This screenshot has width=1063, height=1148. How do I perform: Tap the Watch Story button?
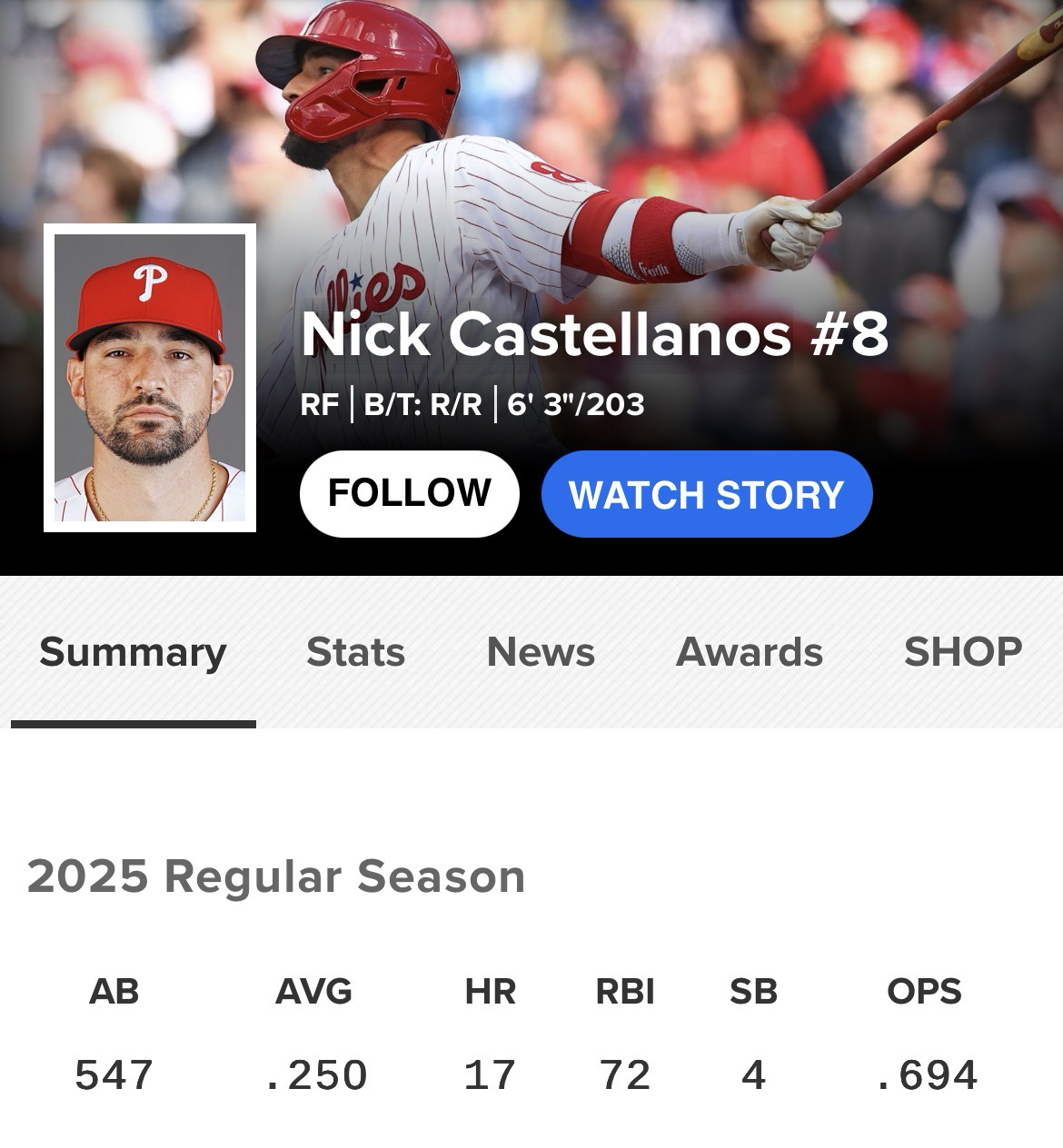pyautogui.click(x=706, y=495)
